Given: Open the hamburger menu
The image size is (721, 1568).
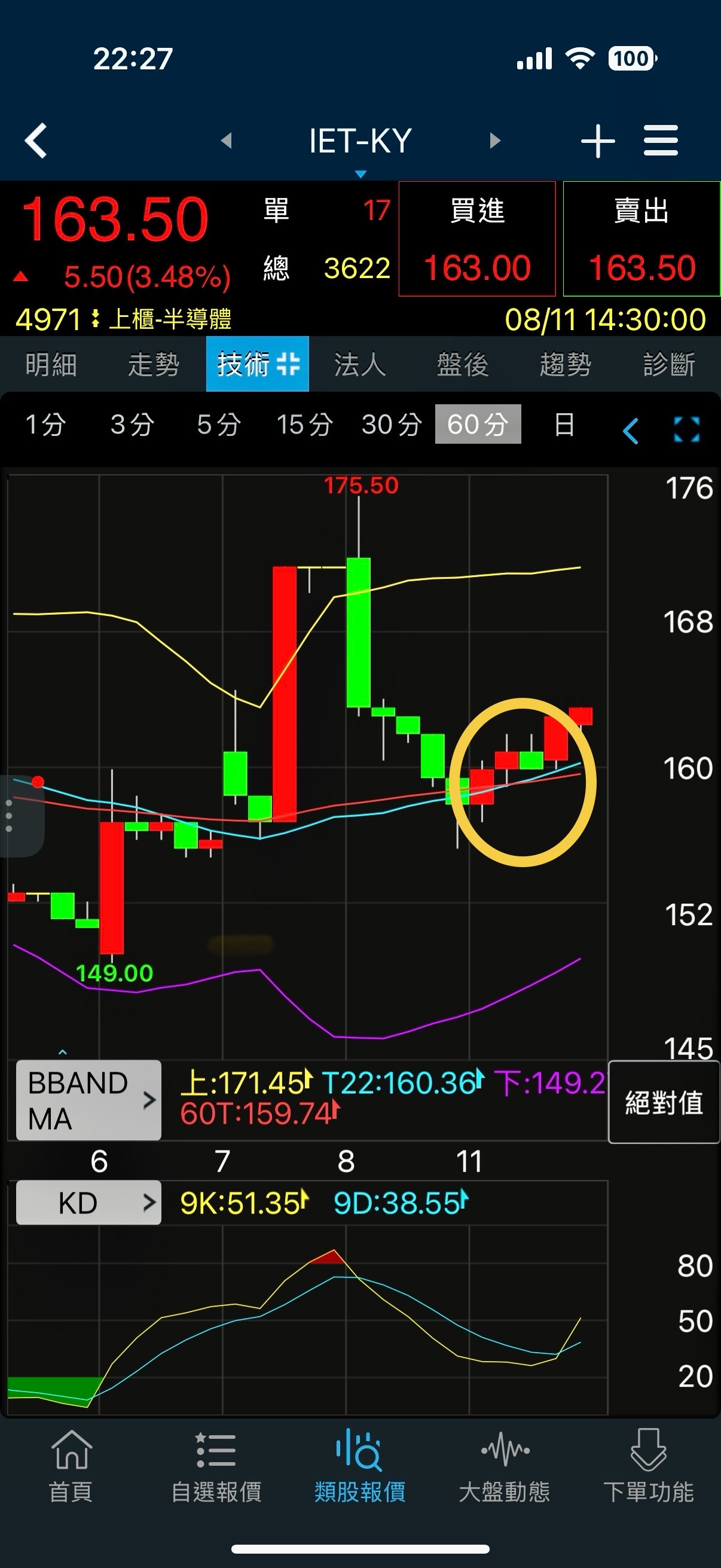Looking at the screenshot, I should click(661, 141).
